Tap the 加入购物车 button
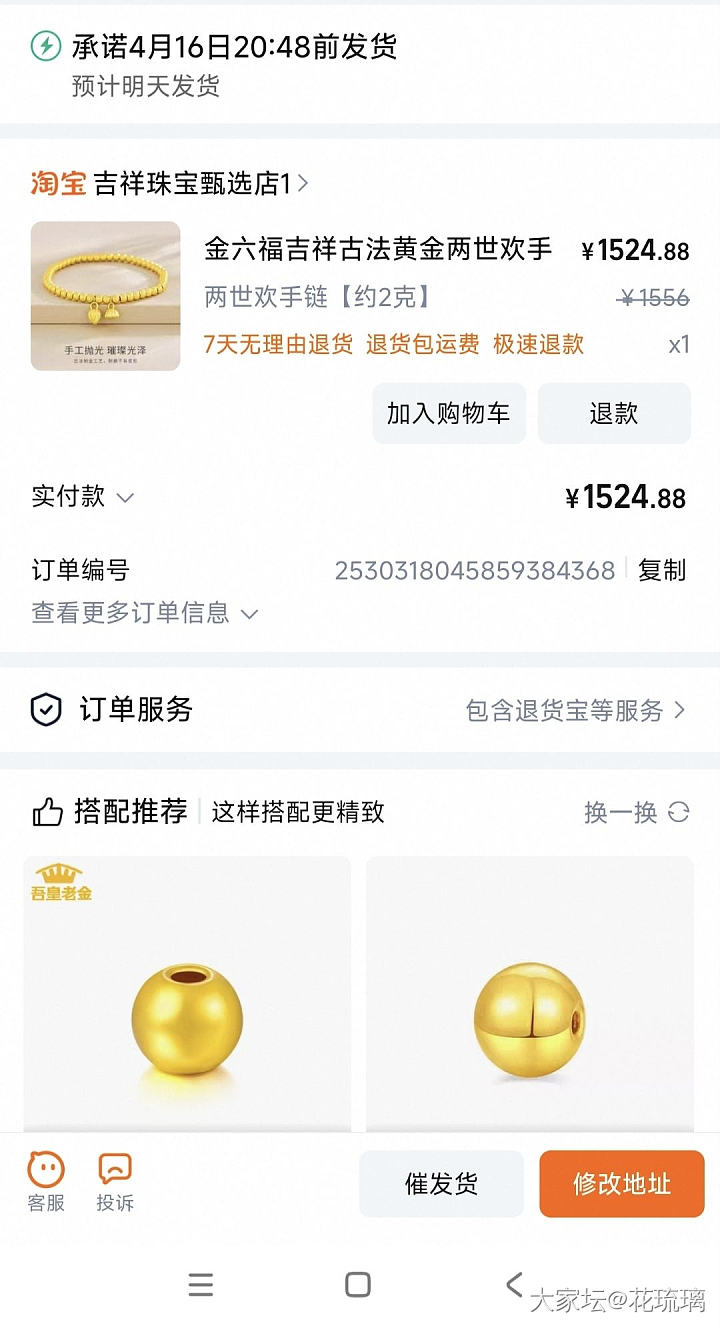Image resolution: width=720 pixels, height=1328 pixels. tap(449, 413)
